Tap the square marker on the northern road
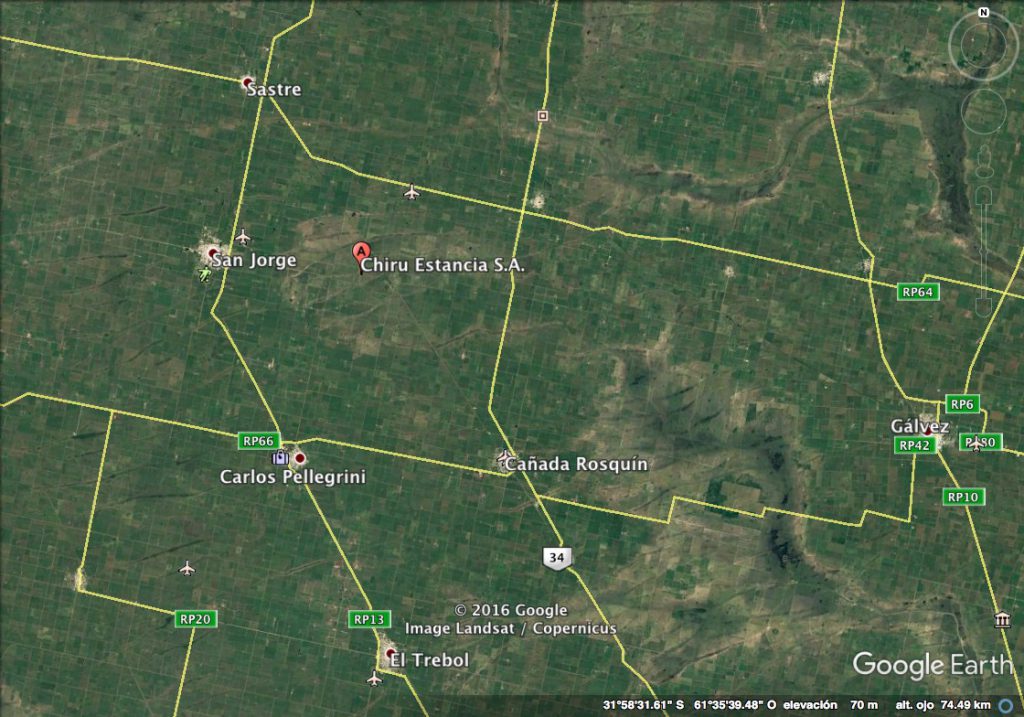The width and height of the screenshot is (1024, 717). (x=542, y=116)
